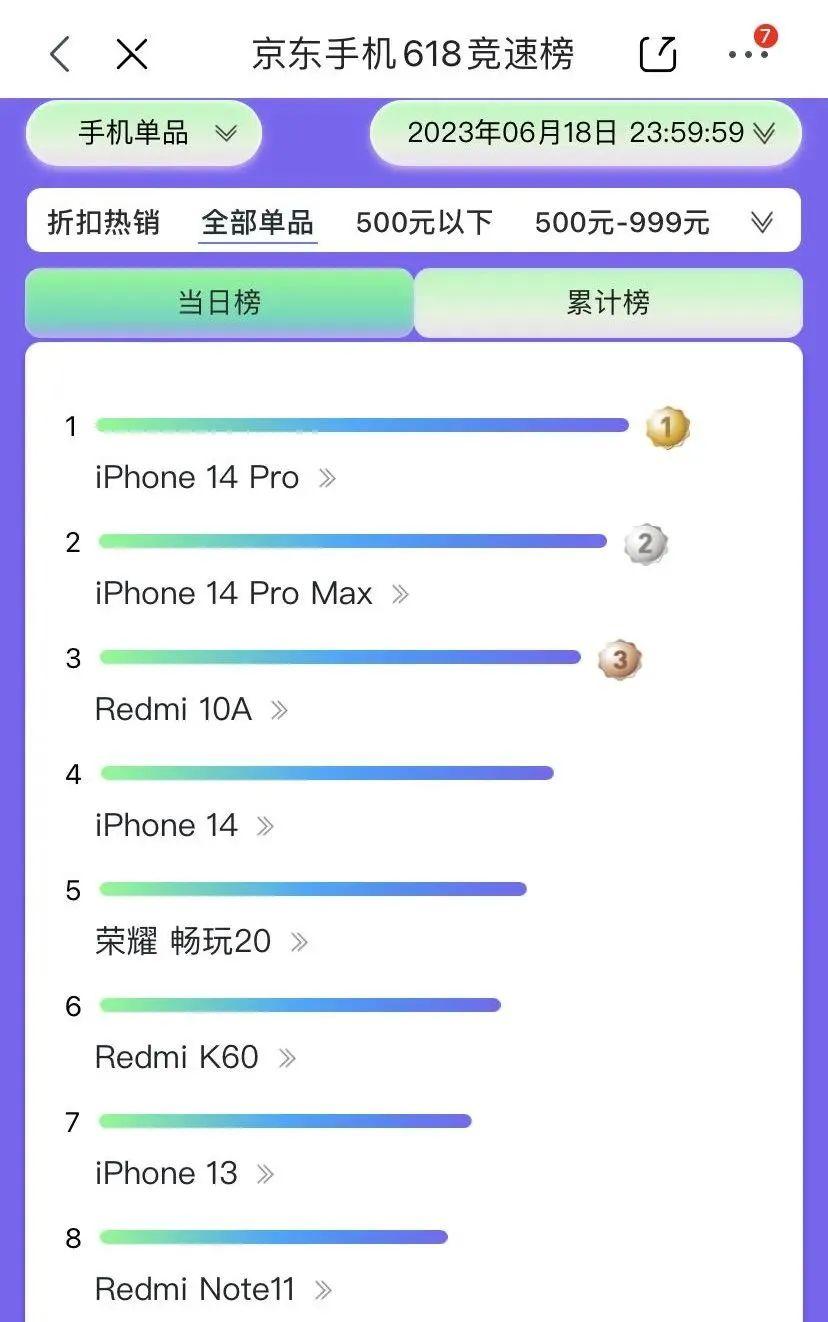The height and width of the screenshot is (1322, 828).
Task: Open the date selector for 2023年06月18日
Action: coord(585,132)
